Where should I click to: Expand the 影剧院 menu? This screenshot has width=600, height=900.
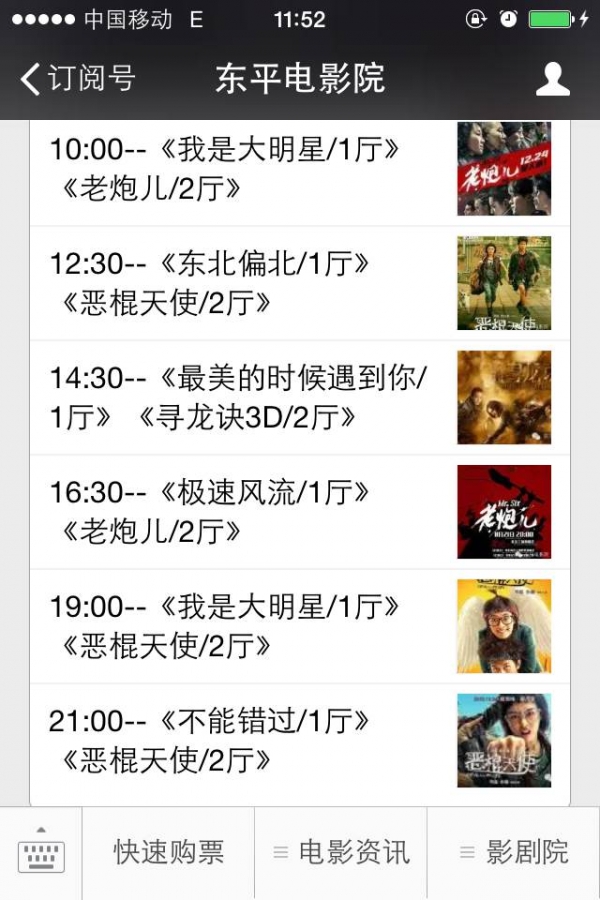tap(514, 853)
